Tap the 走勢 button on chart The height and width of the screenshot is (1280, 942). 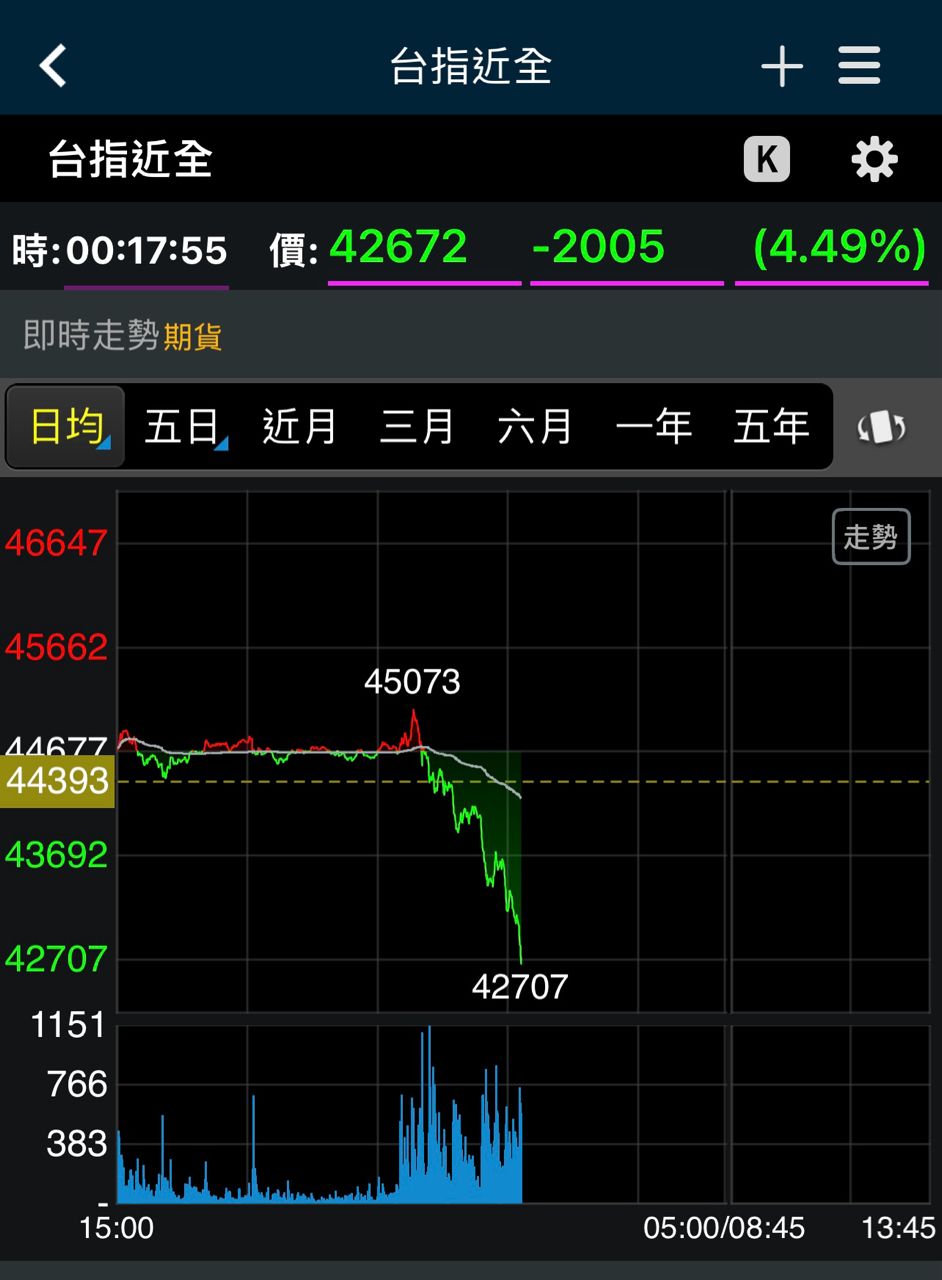pyautogui.click(x=871, y=537)
